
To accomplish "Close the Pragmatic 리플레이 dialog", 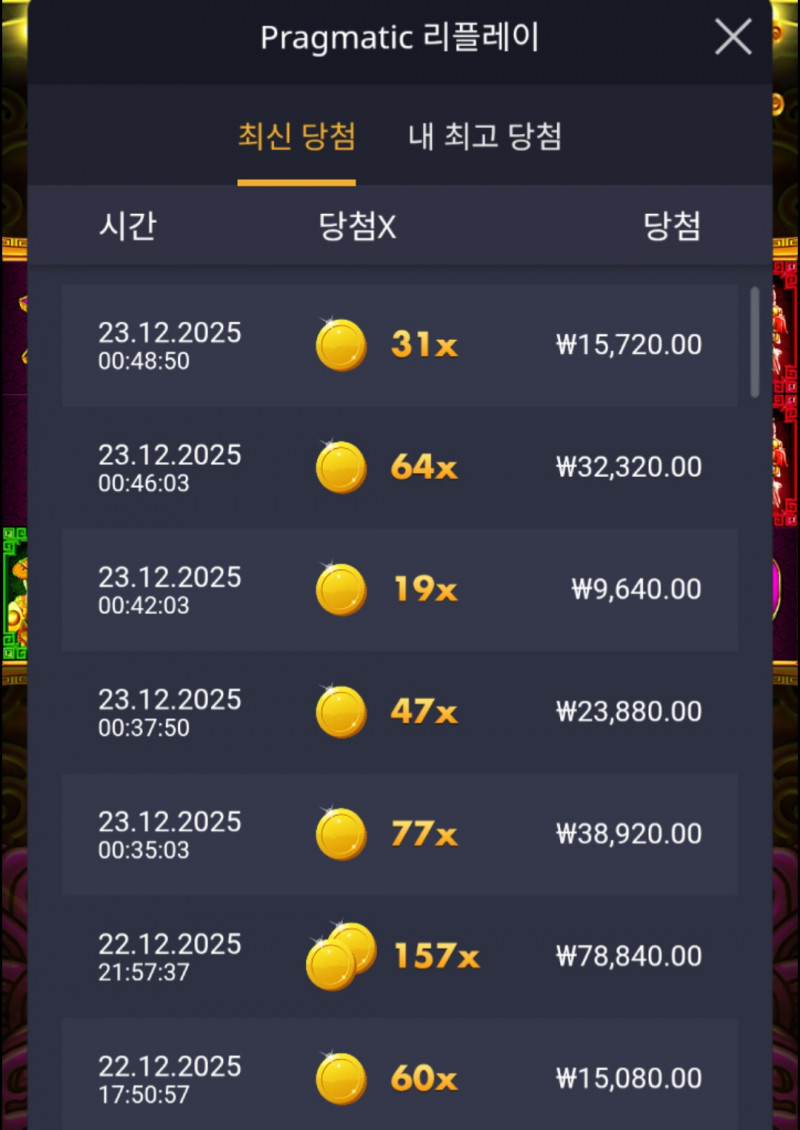I will pyautogui.click(x=732, y=38).
